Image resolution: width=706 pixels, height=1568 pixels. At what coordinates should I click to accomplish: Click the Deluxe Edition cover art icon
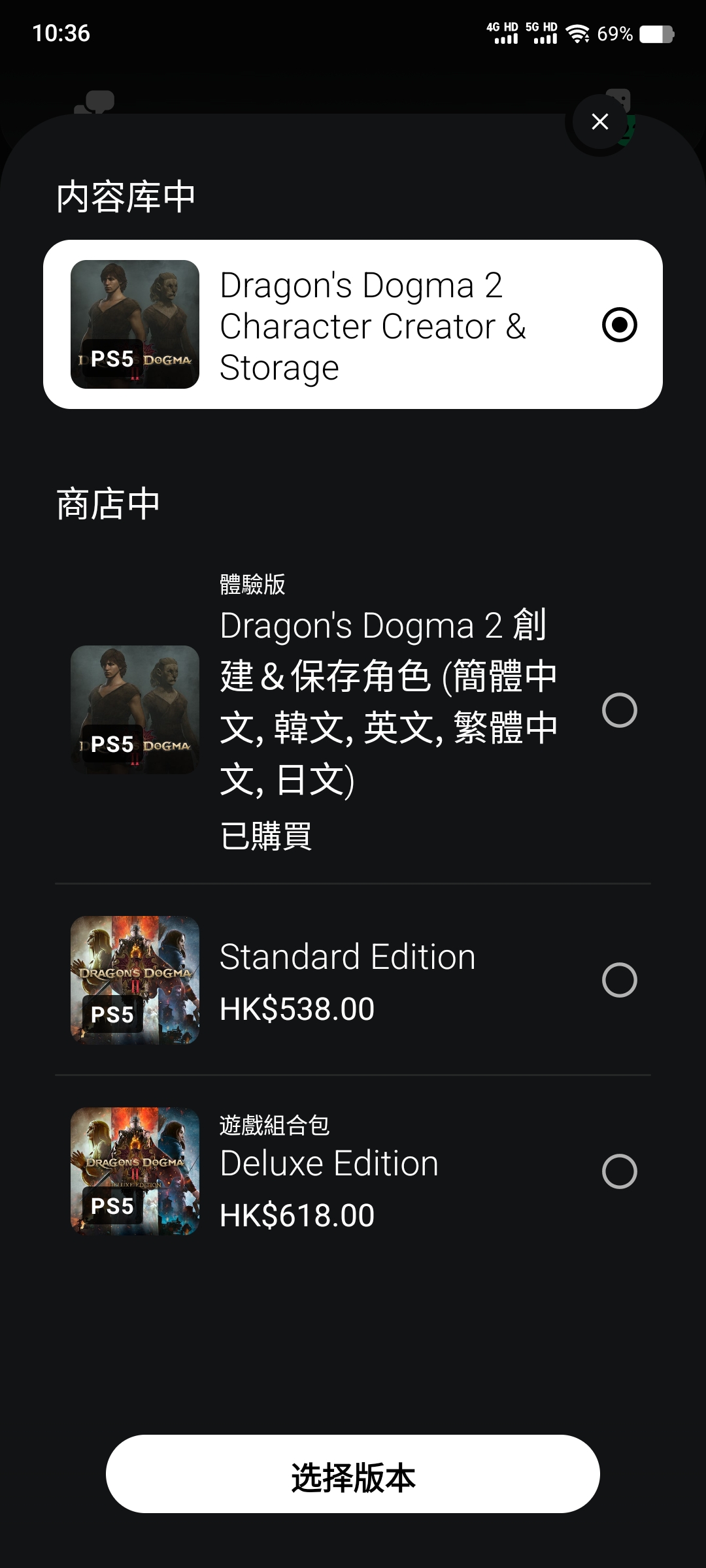[x=135, y=1174]
